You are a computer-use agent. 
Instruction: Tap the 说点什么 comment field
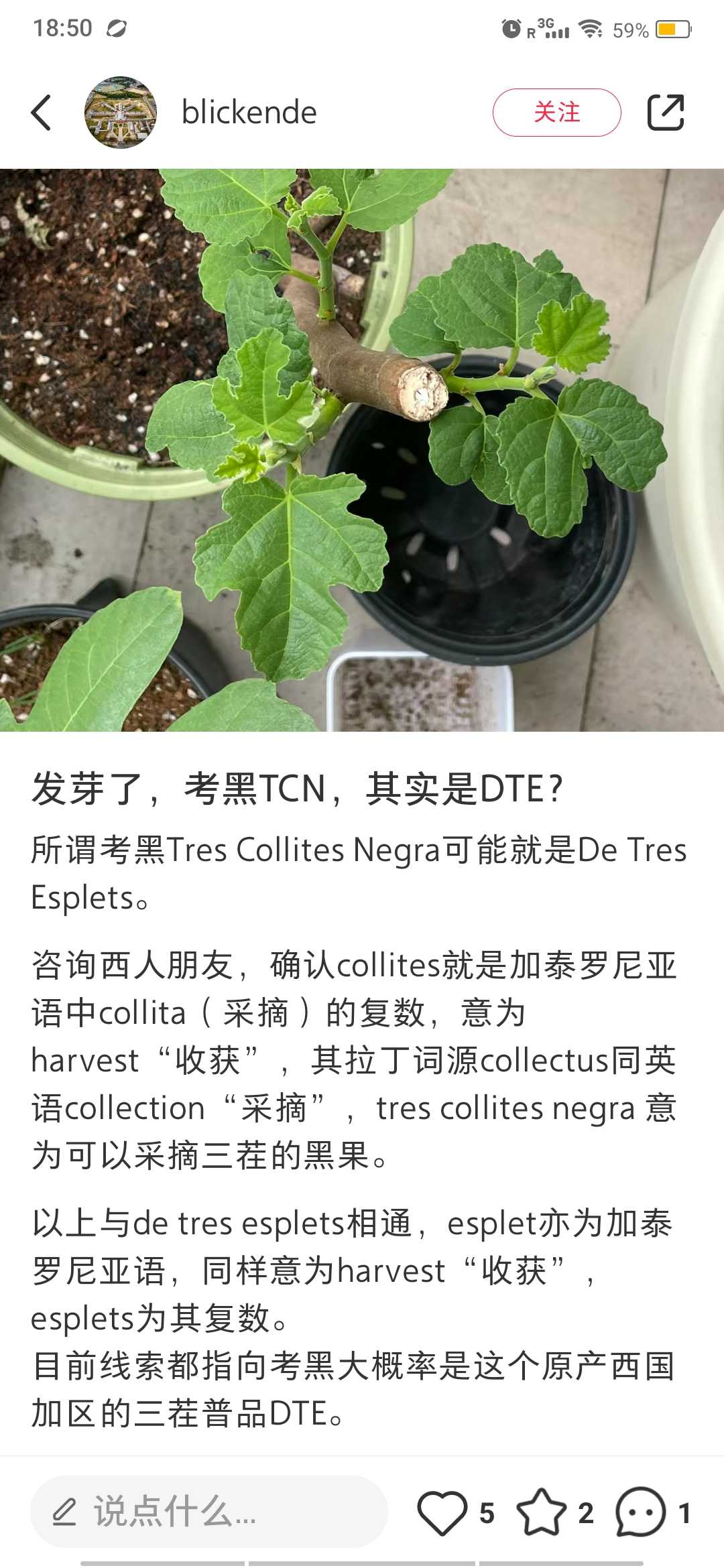click(x=209, y=1512)
